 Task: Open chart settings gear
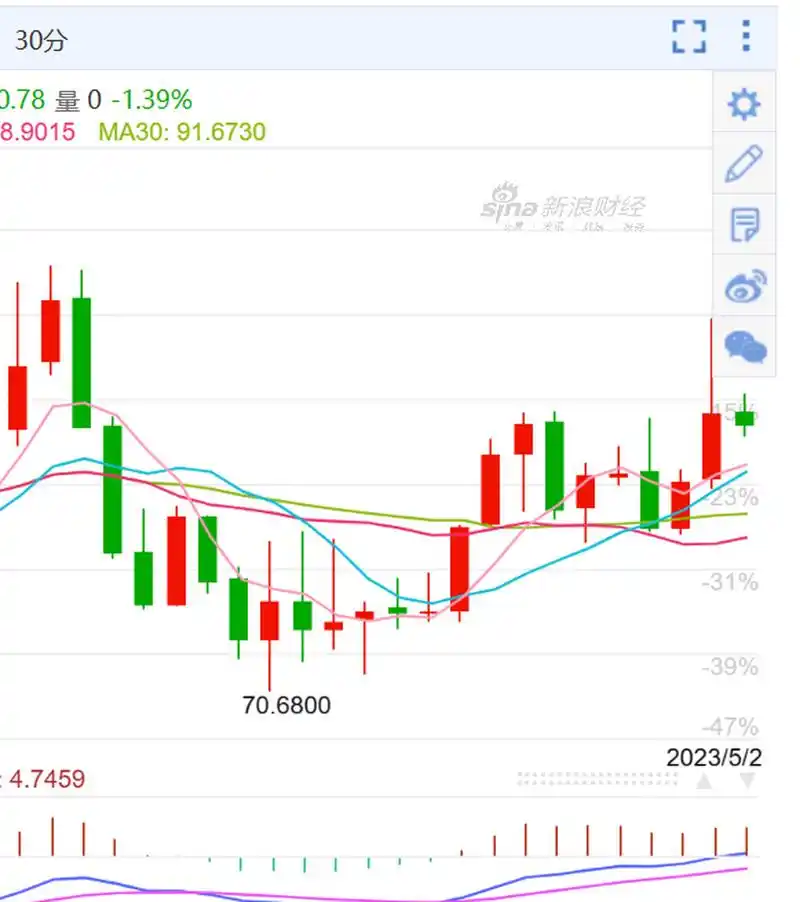(744, 103)
